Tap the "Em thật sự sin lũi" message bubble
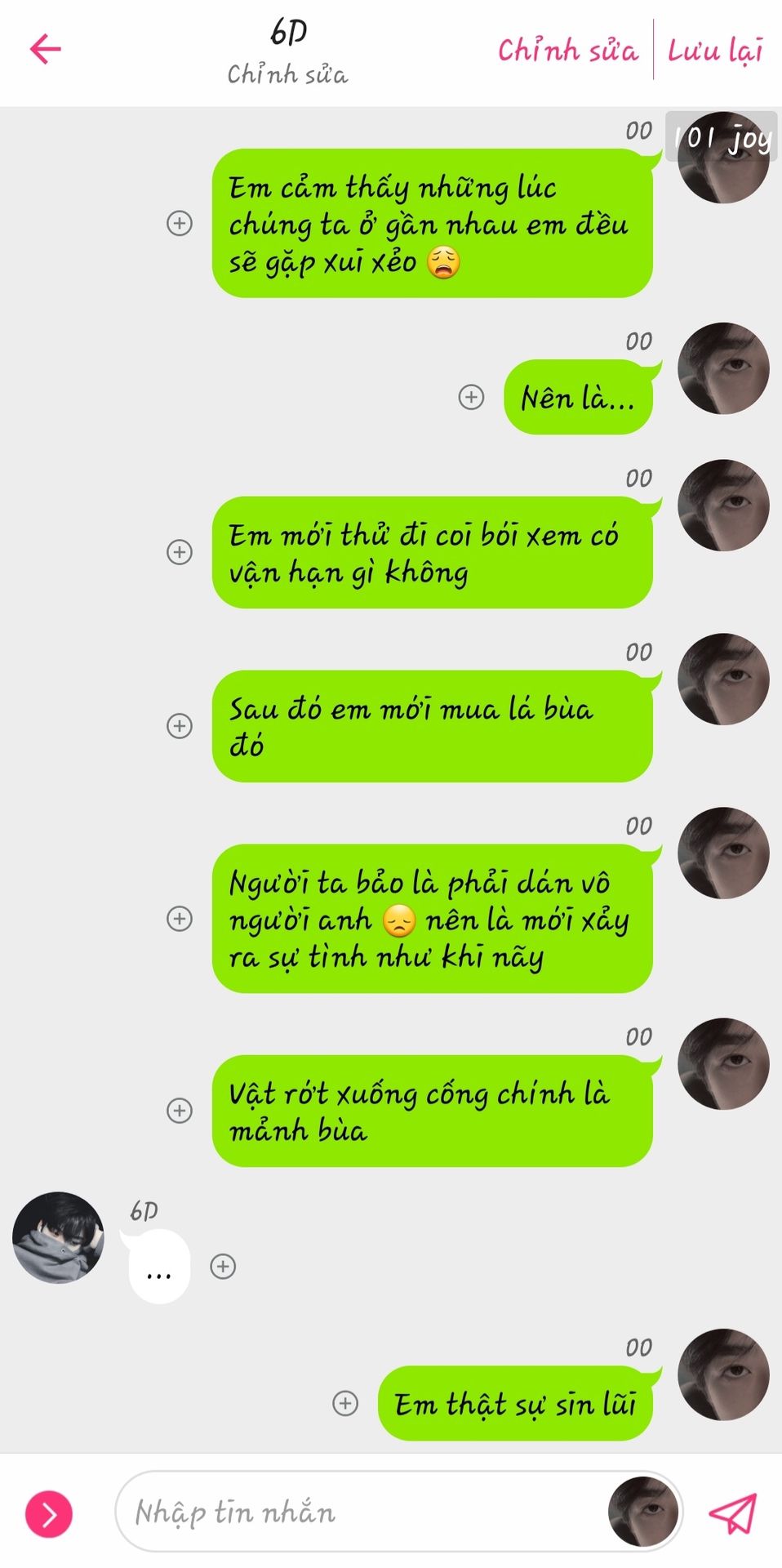This screenshot has height=1568, width=782. [515, 1404]
